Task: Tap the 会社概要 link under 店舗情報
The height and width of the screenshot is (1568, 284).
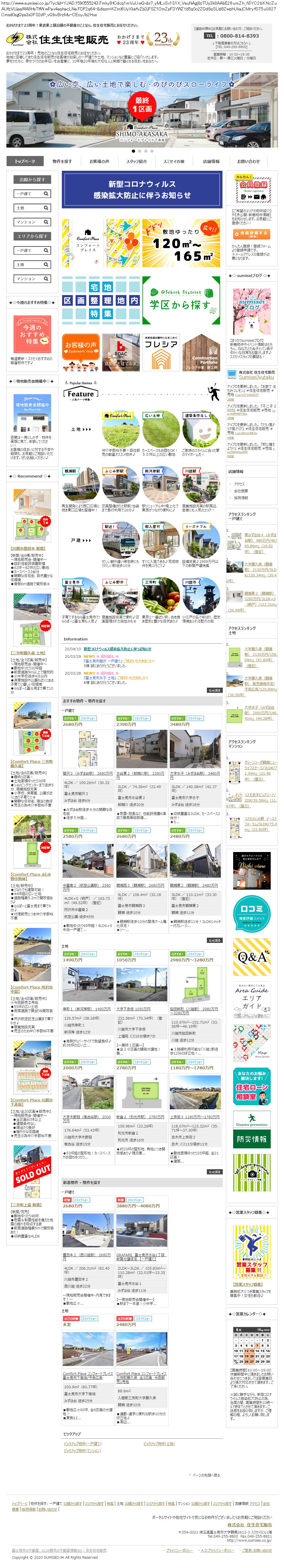Action: click(242, 491)
